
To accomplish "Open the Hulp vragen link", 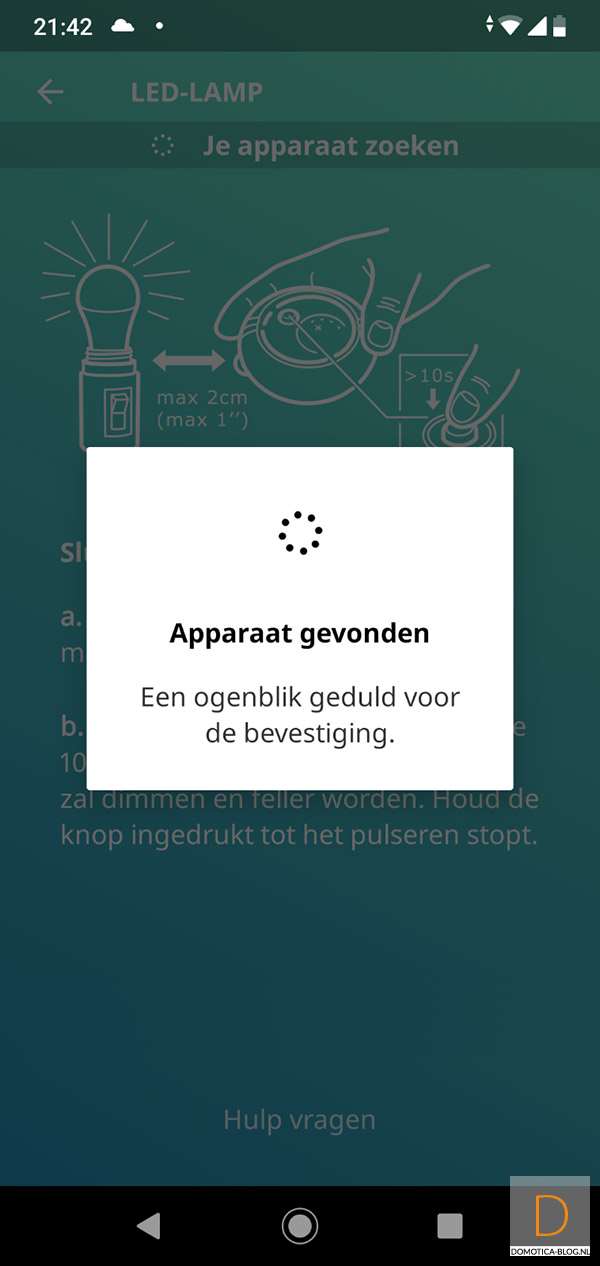I will tap(299, 1119).
